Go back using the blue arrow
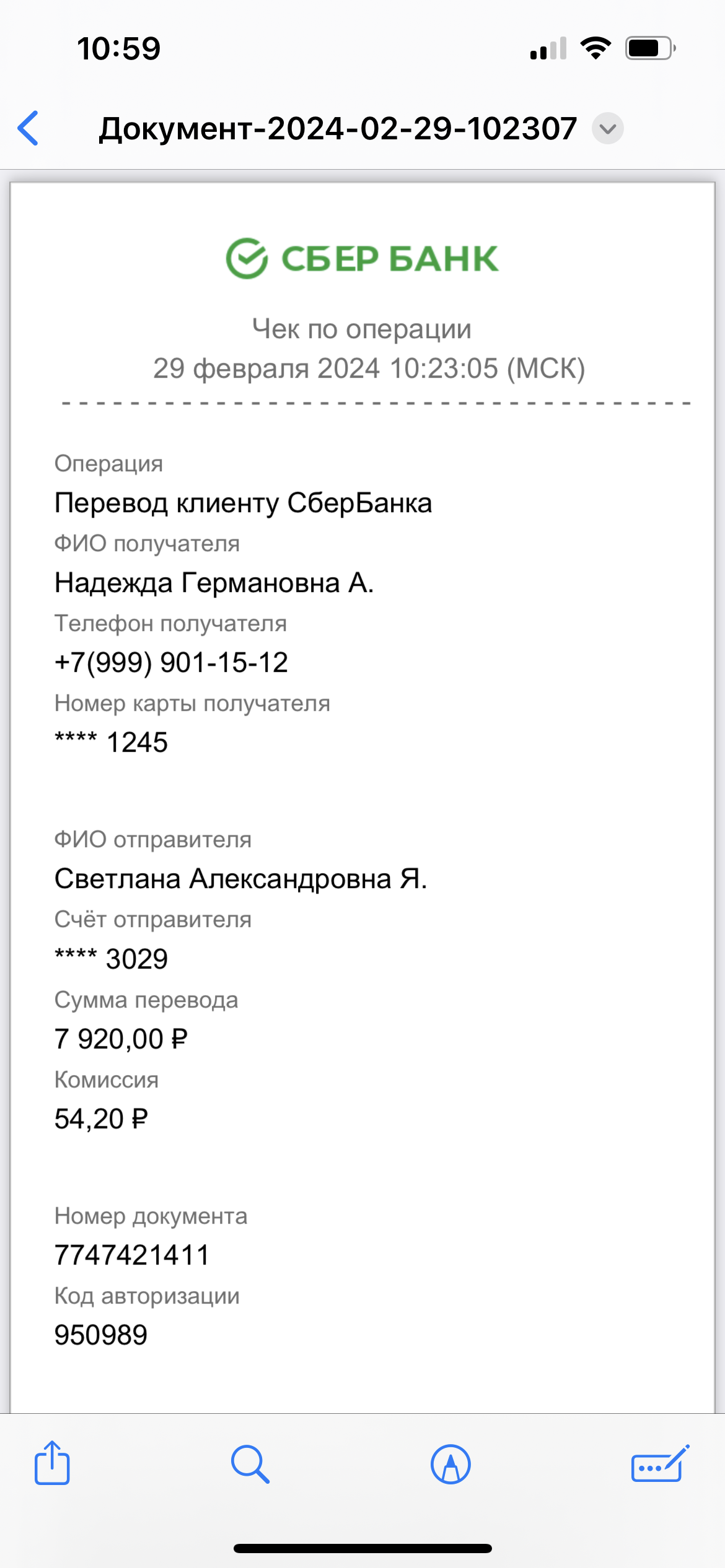The height and width of the screenshot is (1568, 725). (29, 128)
